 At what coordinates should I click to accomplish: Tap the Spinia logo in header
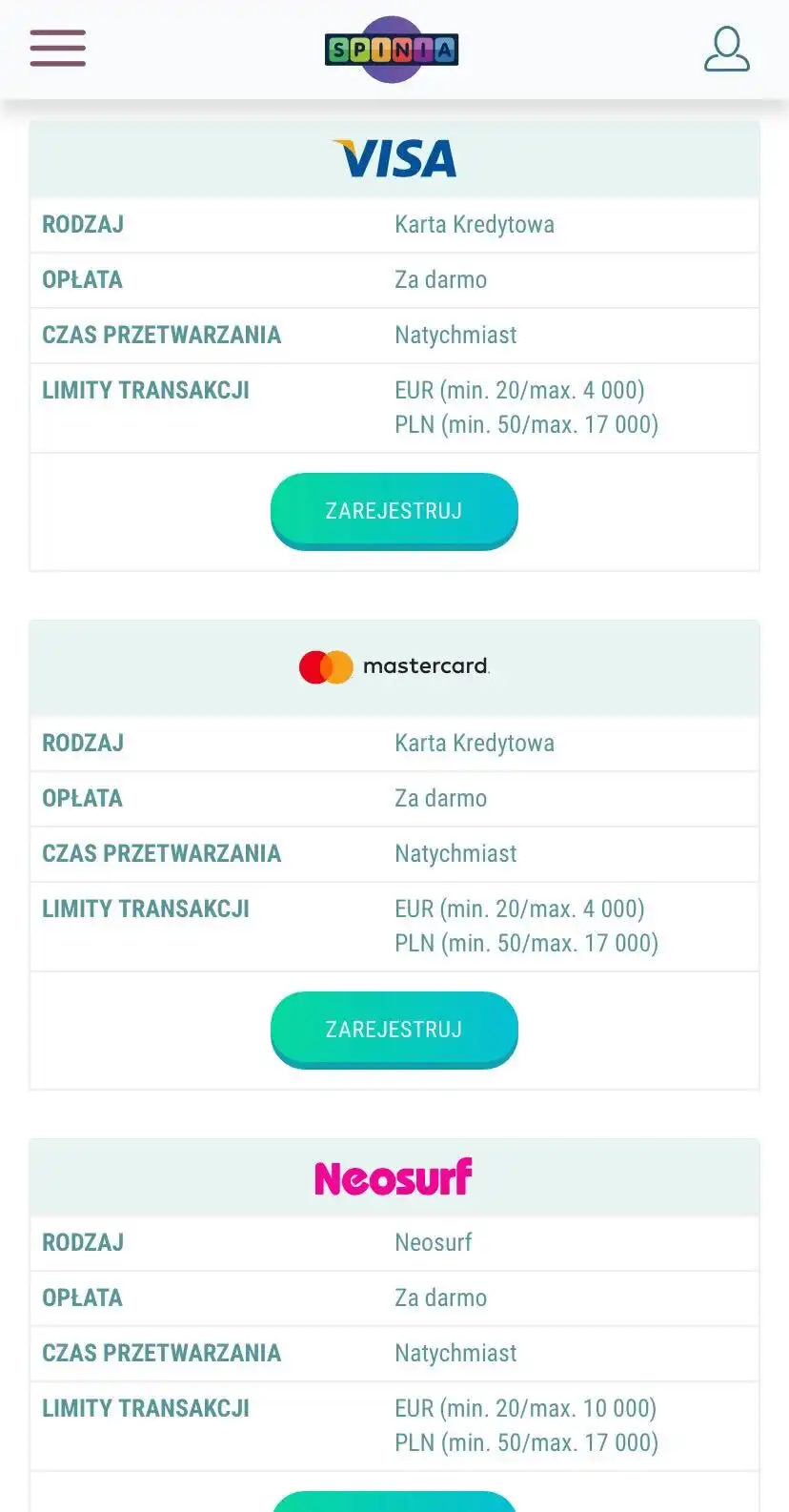pyautogui.click(x=392, y=50)
